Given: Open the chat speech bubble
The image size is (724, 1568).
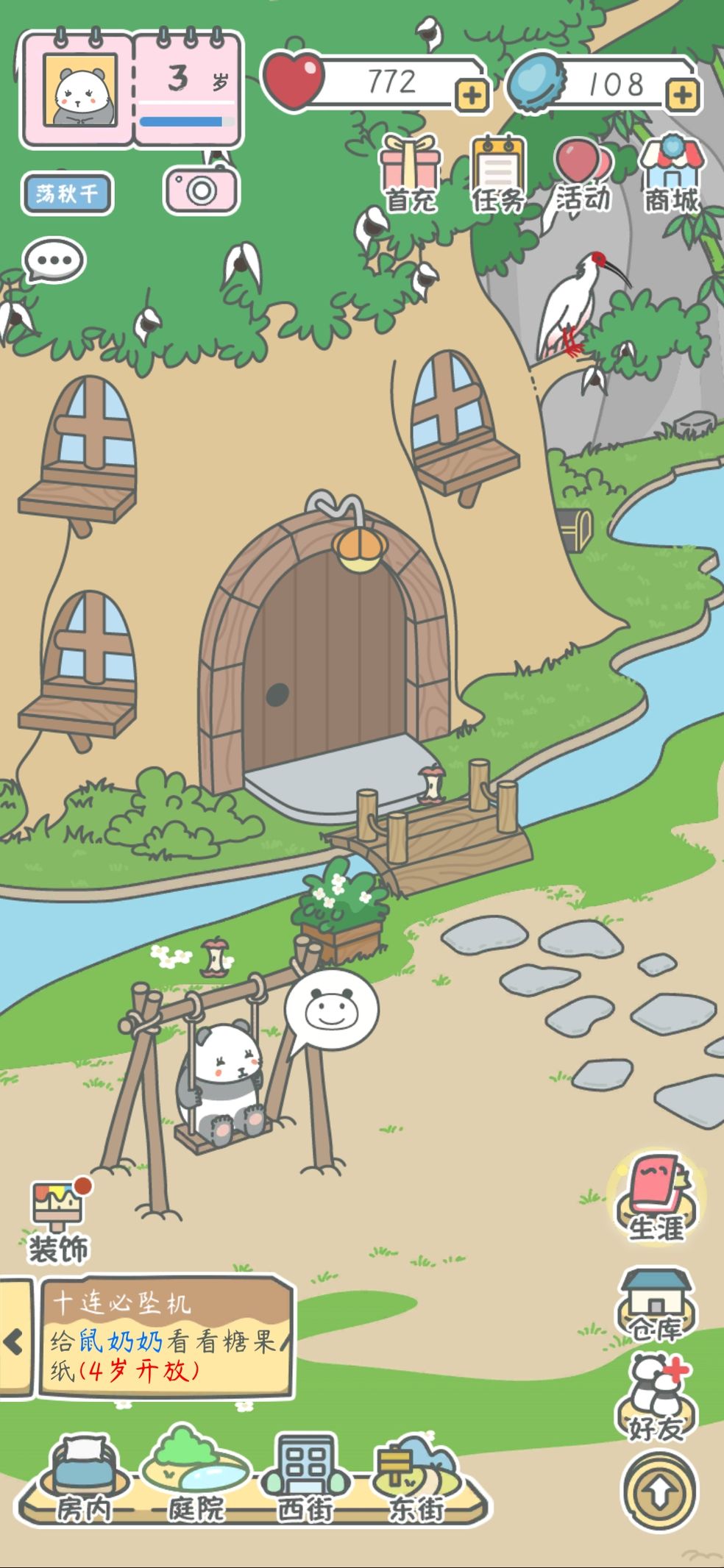Looking at the screenshot, I should click(x=54, y=260).
